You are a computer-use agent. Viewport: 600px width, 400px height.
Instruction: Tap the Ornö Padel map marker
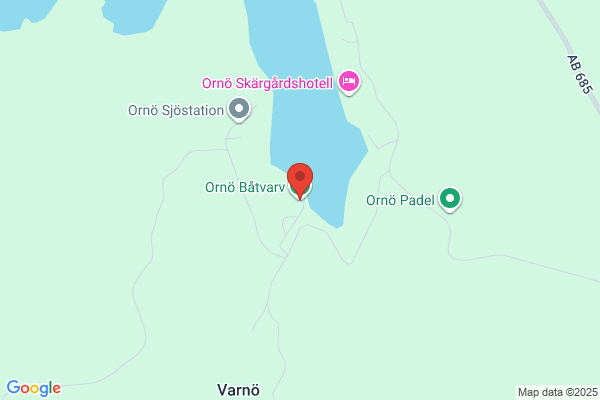(x=450, y=199)
